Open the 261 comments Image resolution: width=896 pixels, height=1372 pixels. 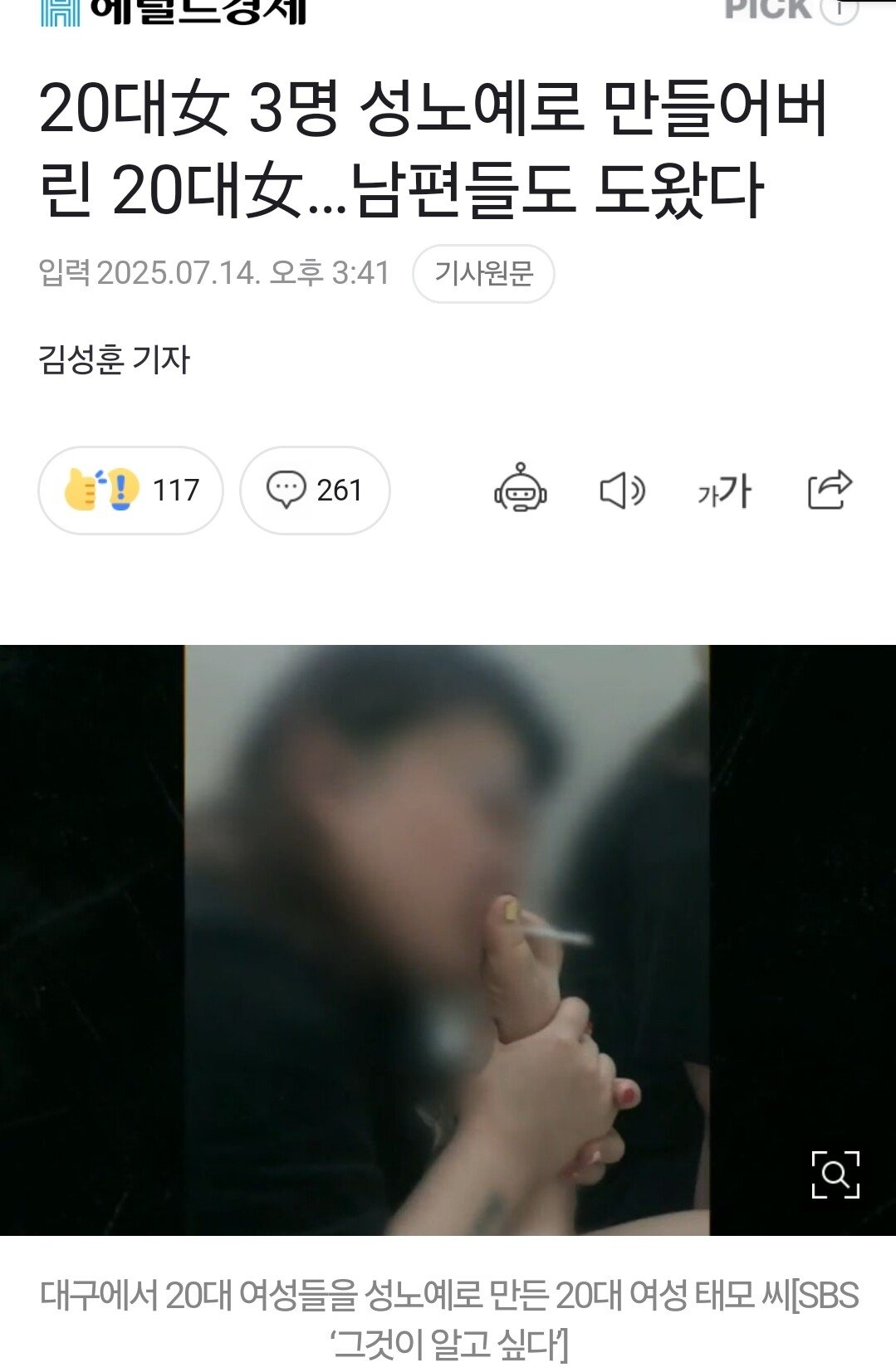pos(315,491)
